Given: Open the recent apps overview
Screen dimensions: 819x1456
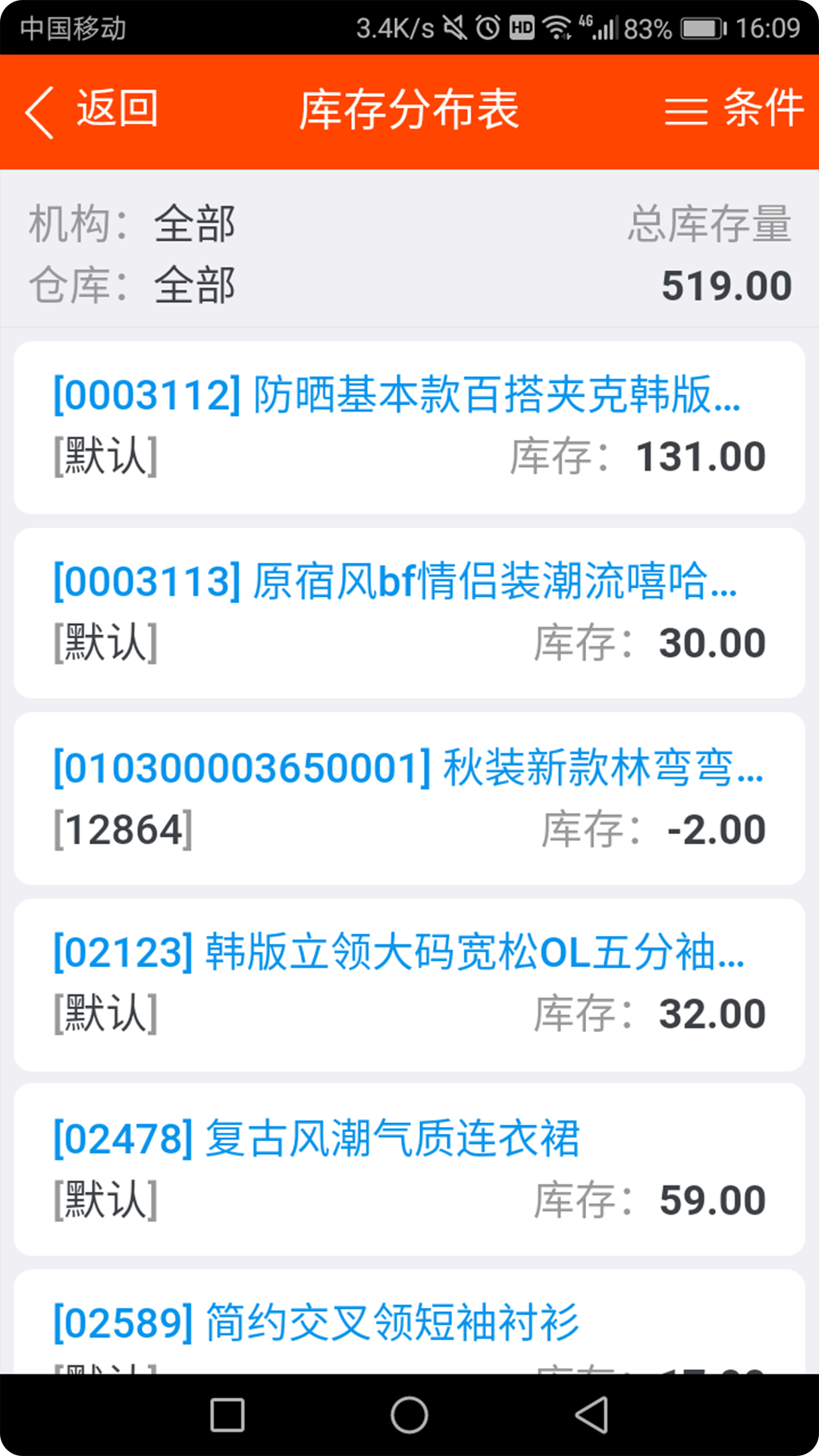Looking at the screenshot, I should (x=227, y=1415).
